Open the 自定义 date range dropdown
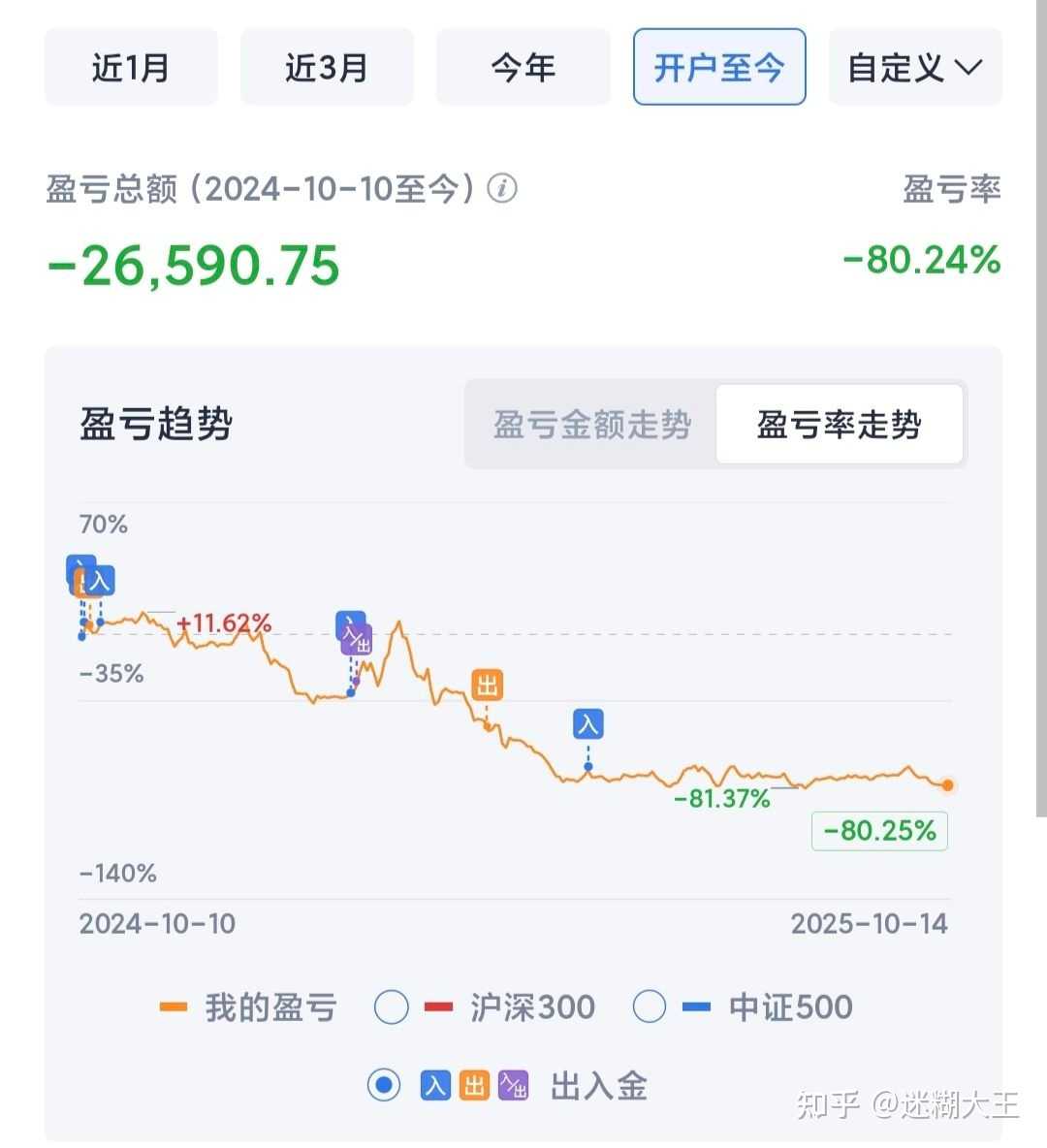The image size is (1047, 1148). tap(914, 68)
